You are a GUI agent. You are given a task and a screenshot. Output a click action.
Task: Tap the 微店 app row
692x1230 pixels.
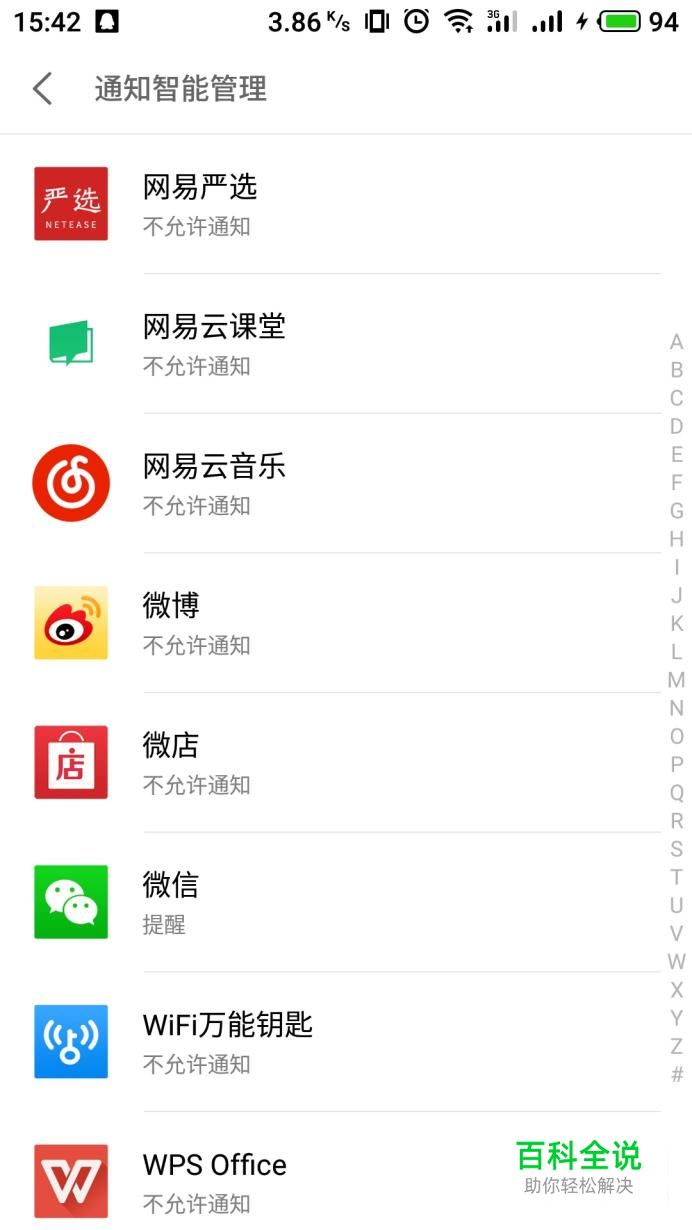pos(346,762)
